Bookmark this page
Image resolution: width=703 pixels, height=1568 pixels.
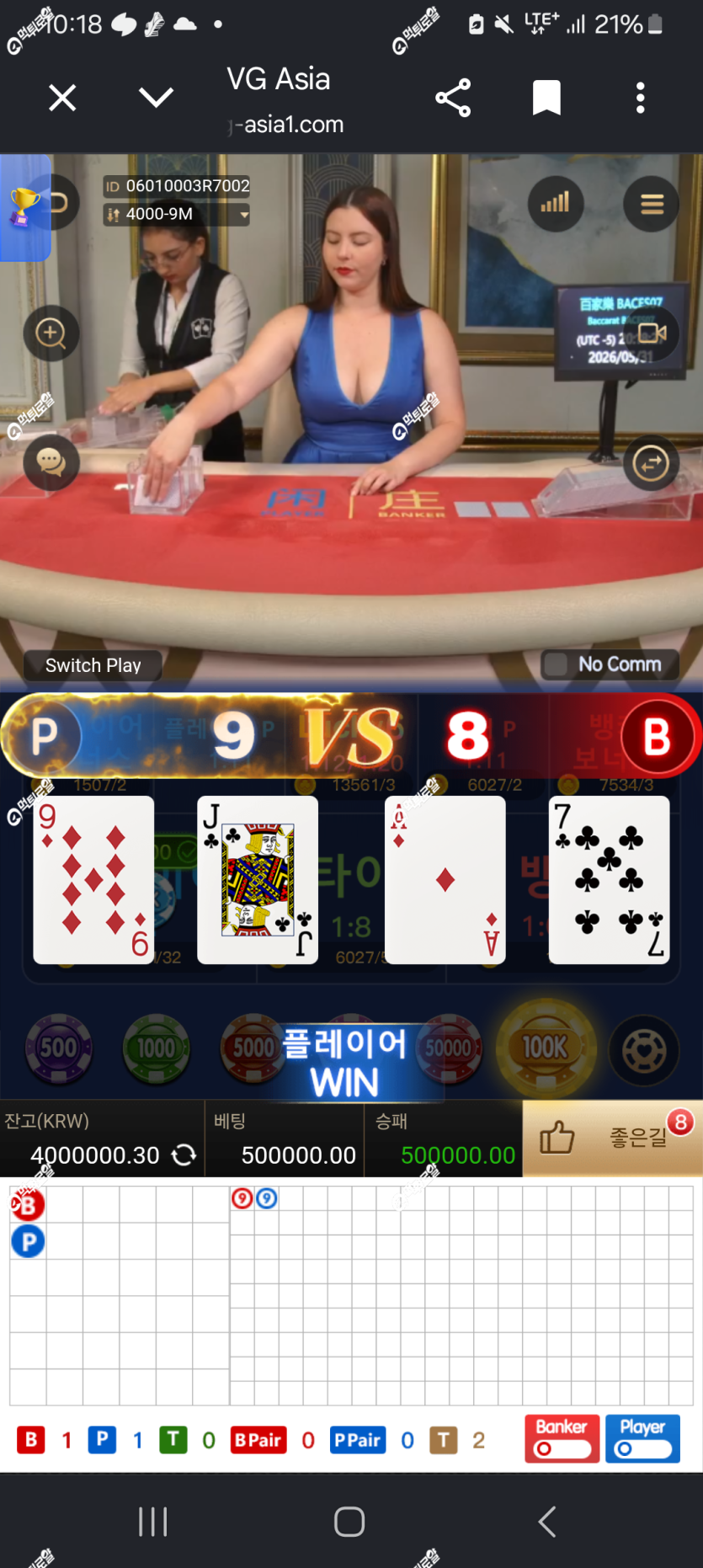546,98
